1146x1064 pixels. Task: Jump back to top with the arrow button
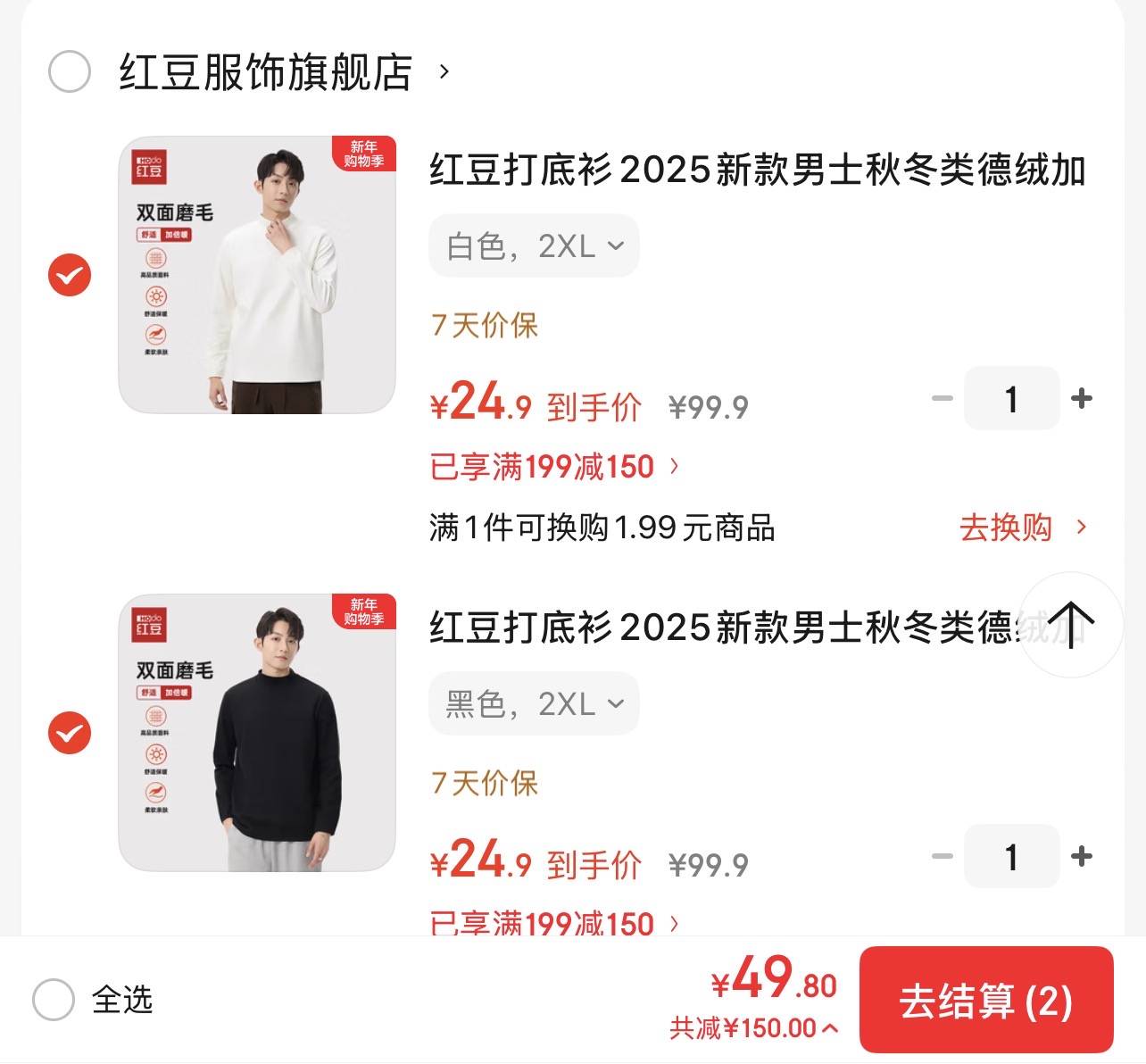tap(1070, 623)
